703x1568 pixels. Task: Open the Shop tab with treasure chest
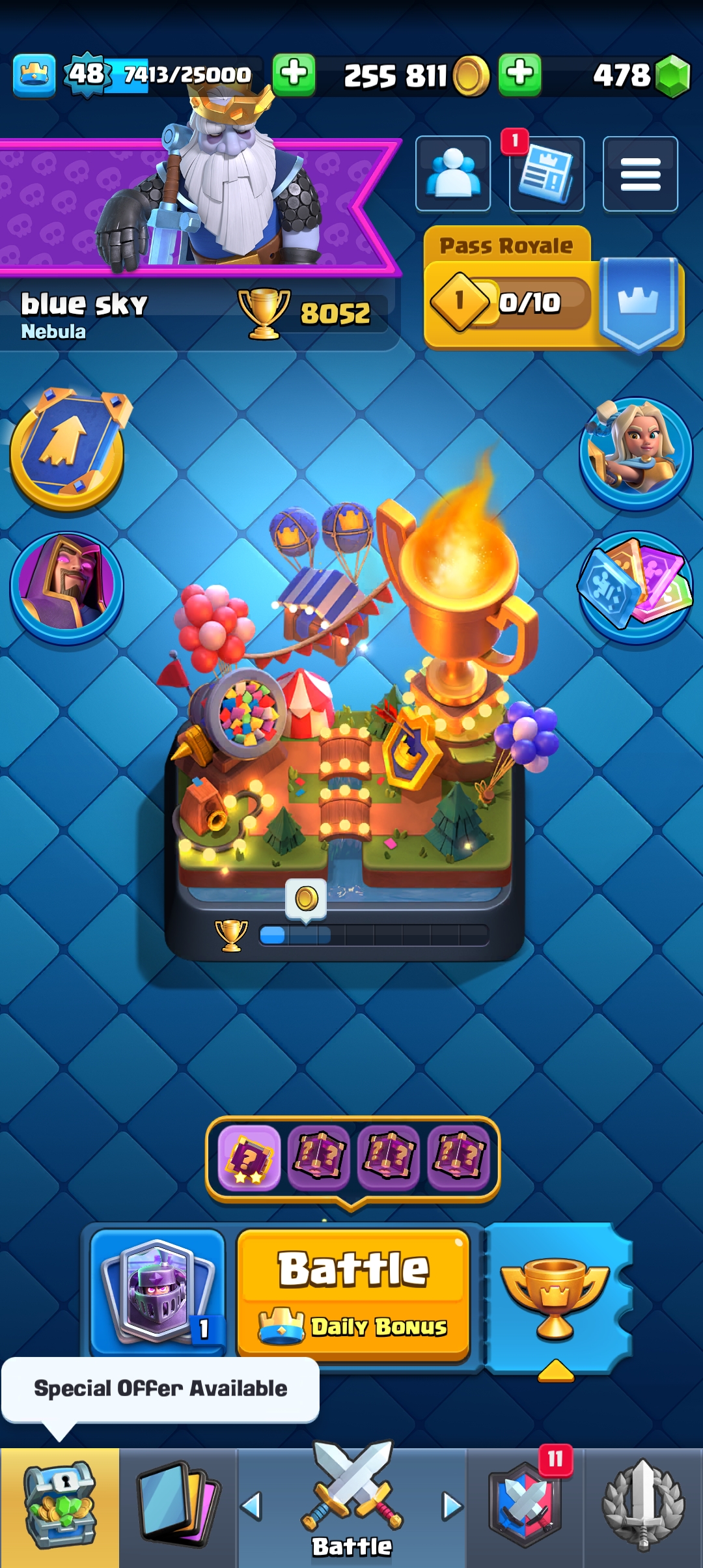60,1507
